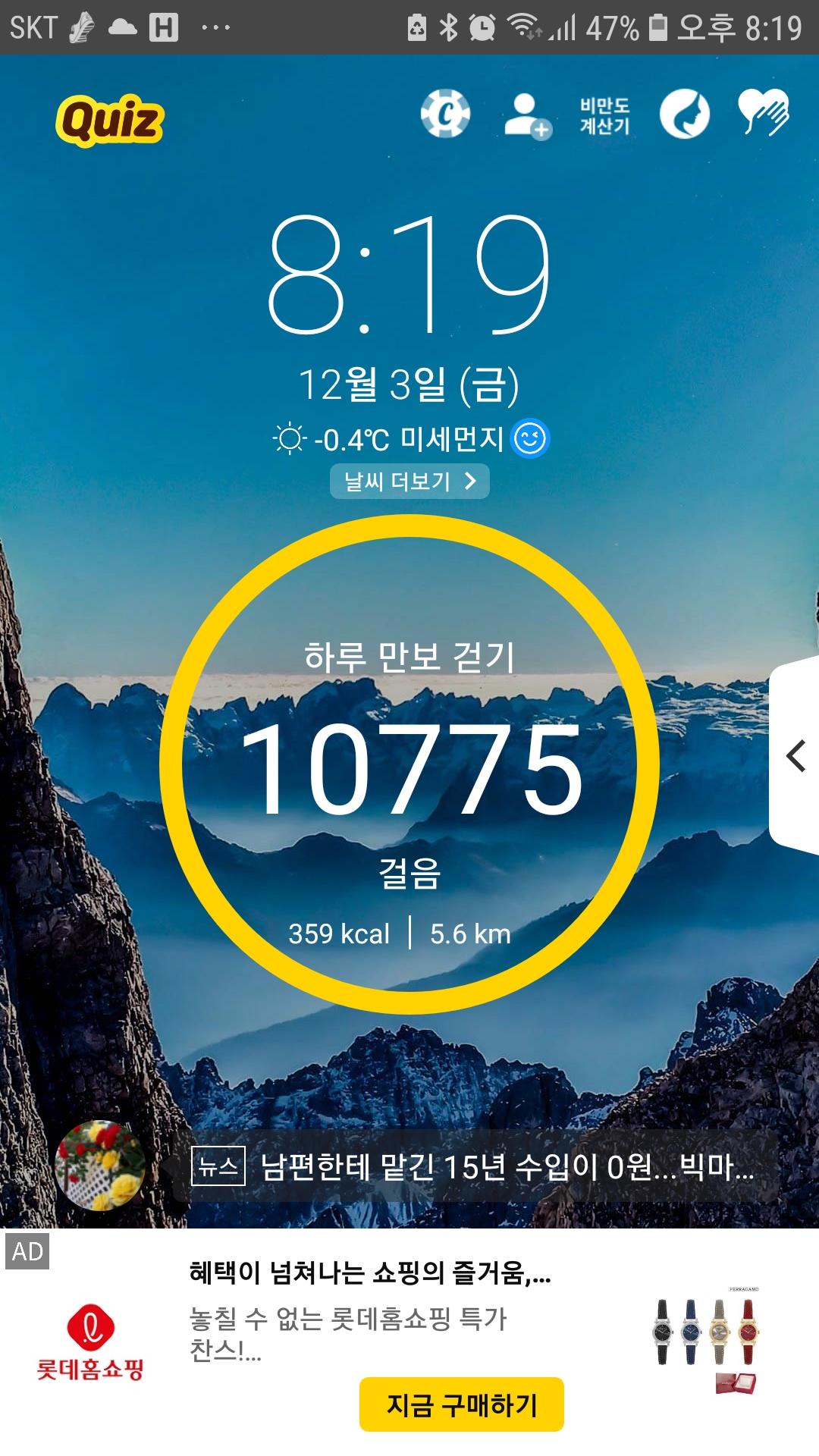The width and height of the screenshot is (819, 1456).
Task: Tap the add friend icon
Action: [526, 116]
